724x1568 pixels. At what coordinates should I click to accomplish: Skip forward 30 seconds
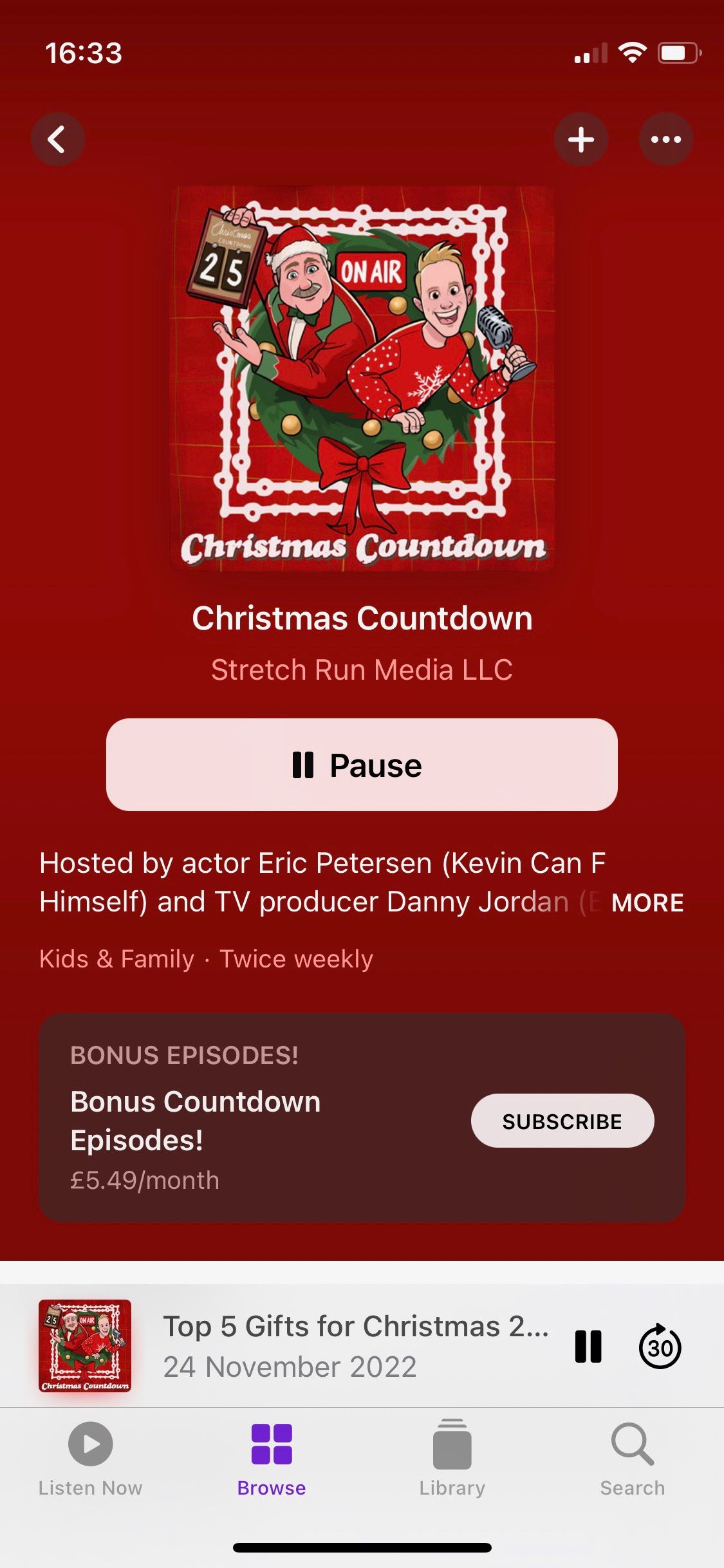[660, 1346]
